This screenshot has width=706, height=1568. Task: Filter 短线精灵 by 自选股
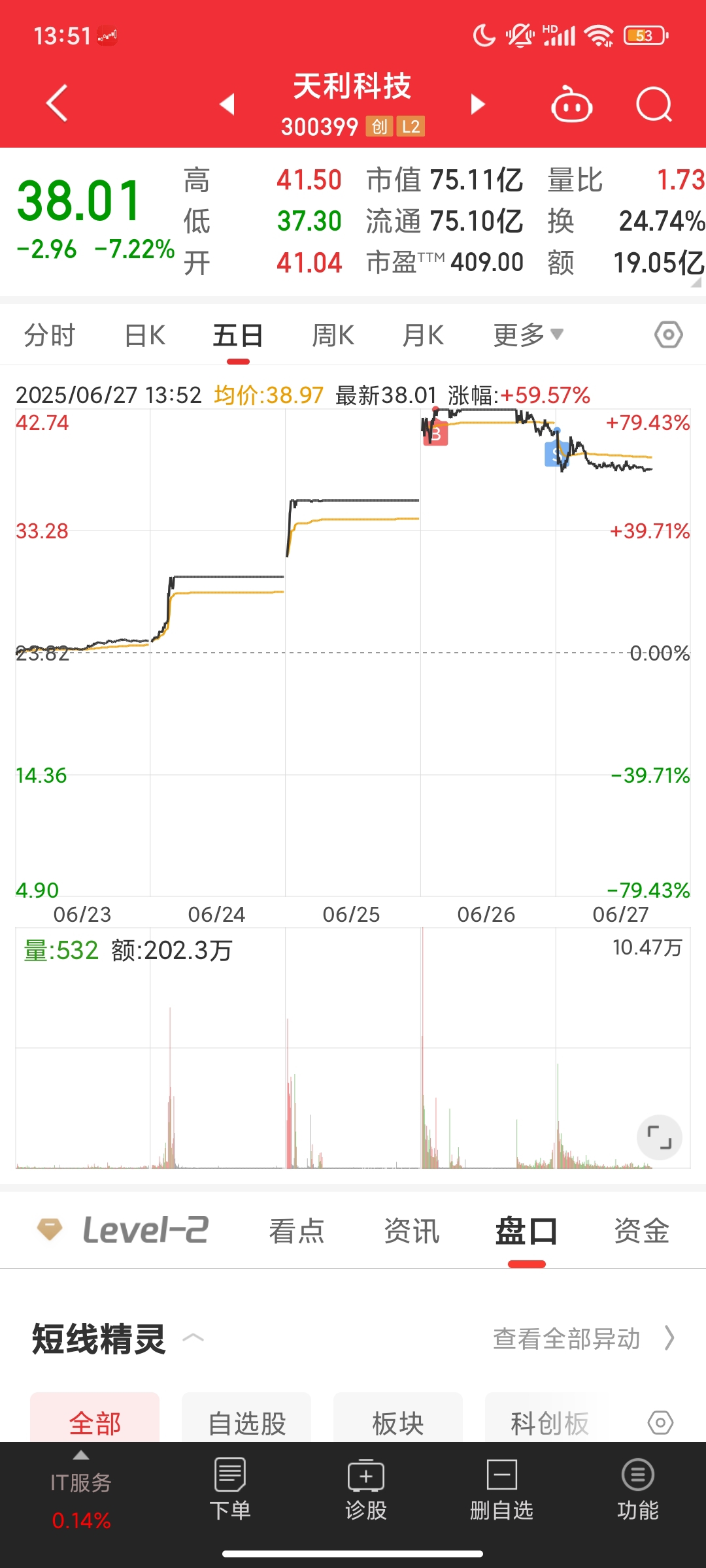[246, 1423]
